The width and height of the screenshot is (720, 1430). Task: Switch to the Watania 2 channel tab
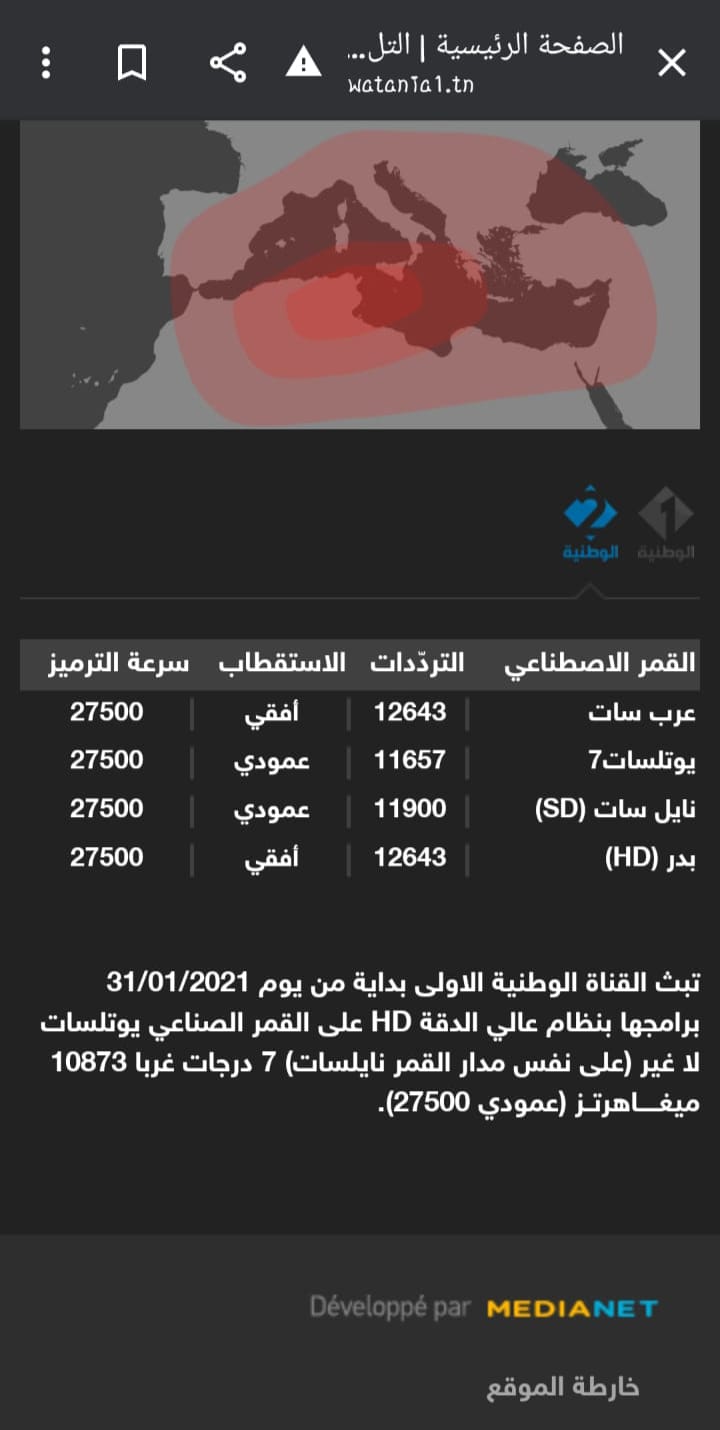590,524
